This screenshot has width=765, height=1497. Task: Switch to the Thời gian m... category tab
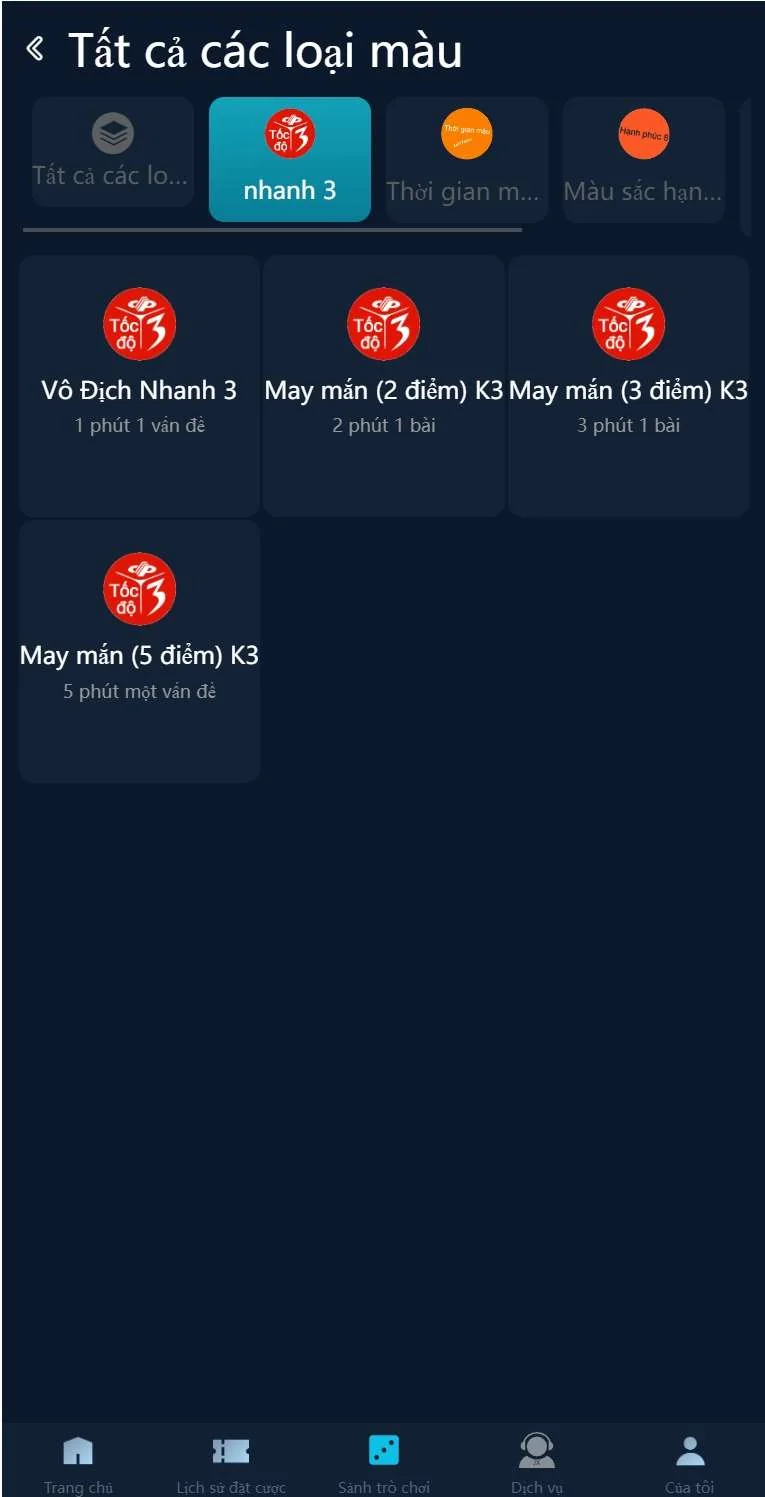(x=466, y=159)
